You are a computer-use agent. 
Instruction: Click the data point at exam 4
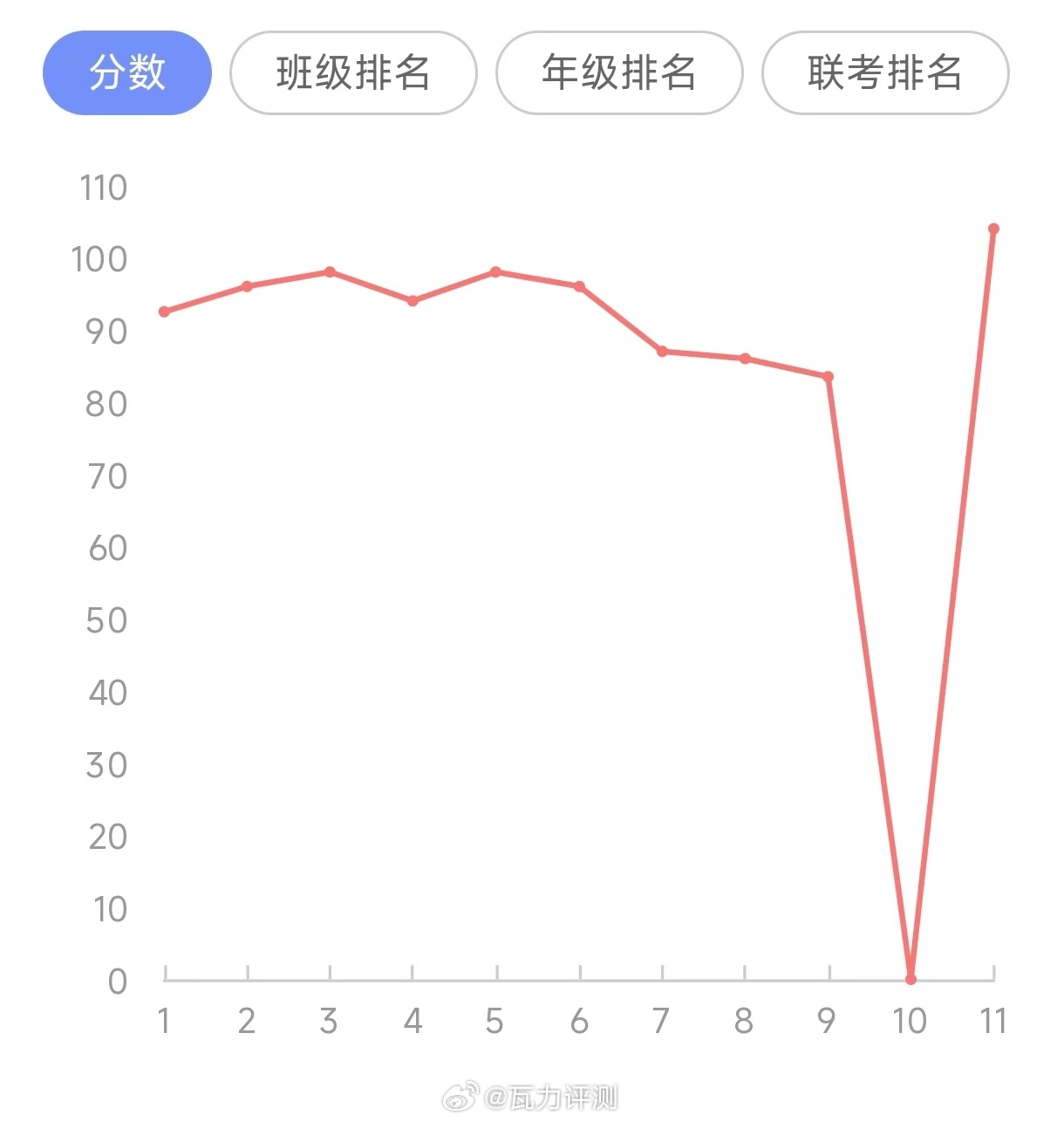(413, 300)
